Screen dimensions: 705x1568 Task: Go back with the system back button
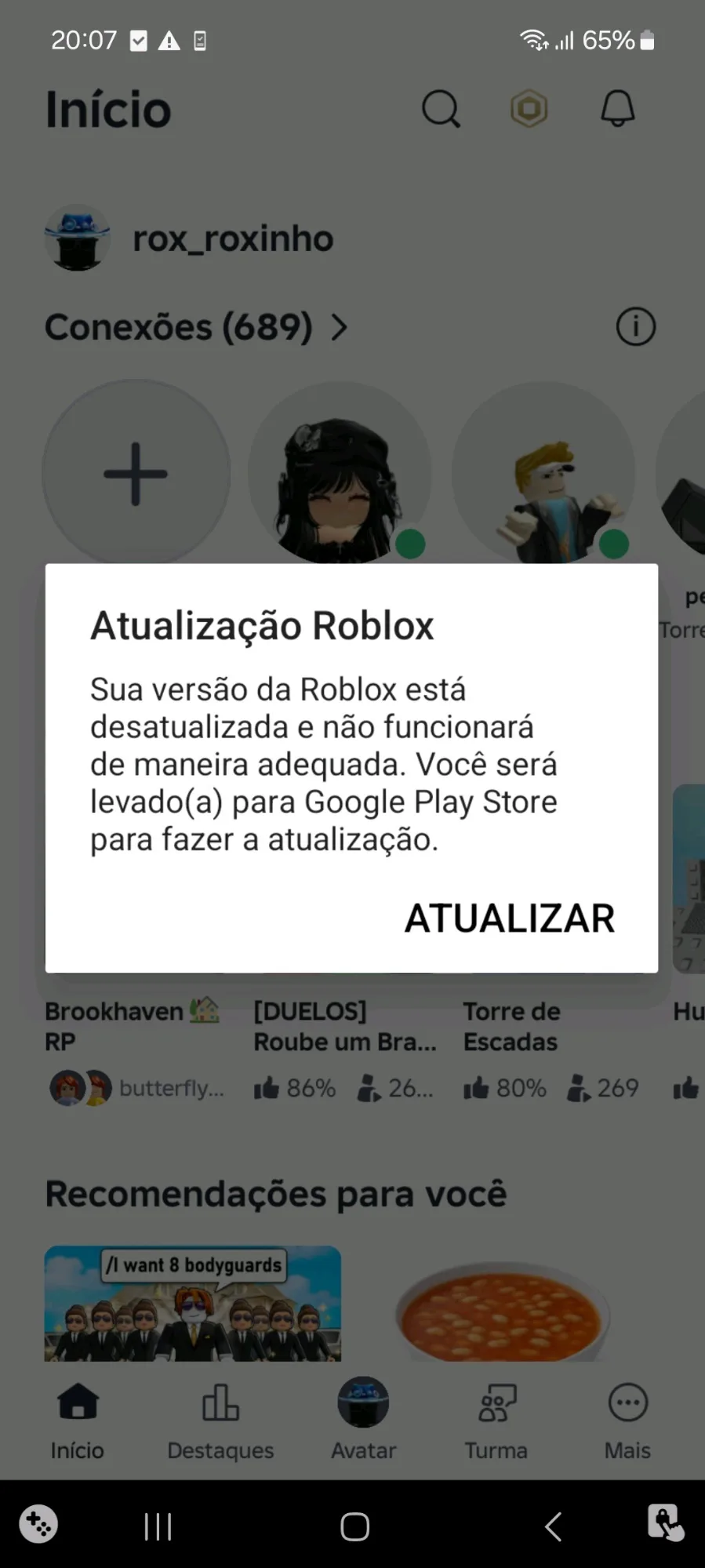[x=553, y=1526]
